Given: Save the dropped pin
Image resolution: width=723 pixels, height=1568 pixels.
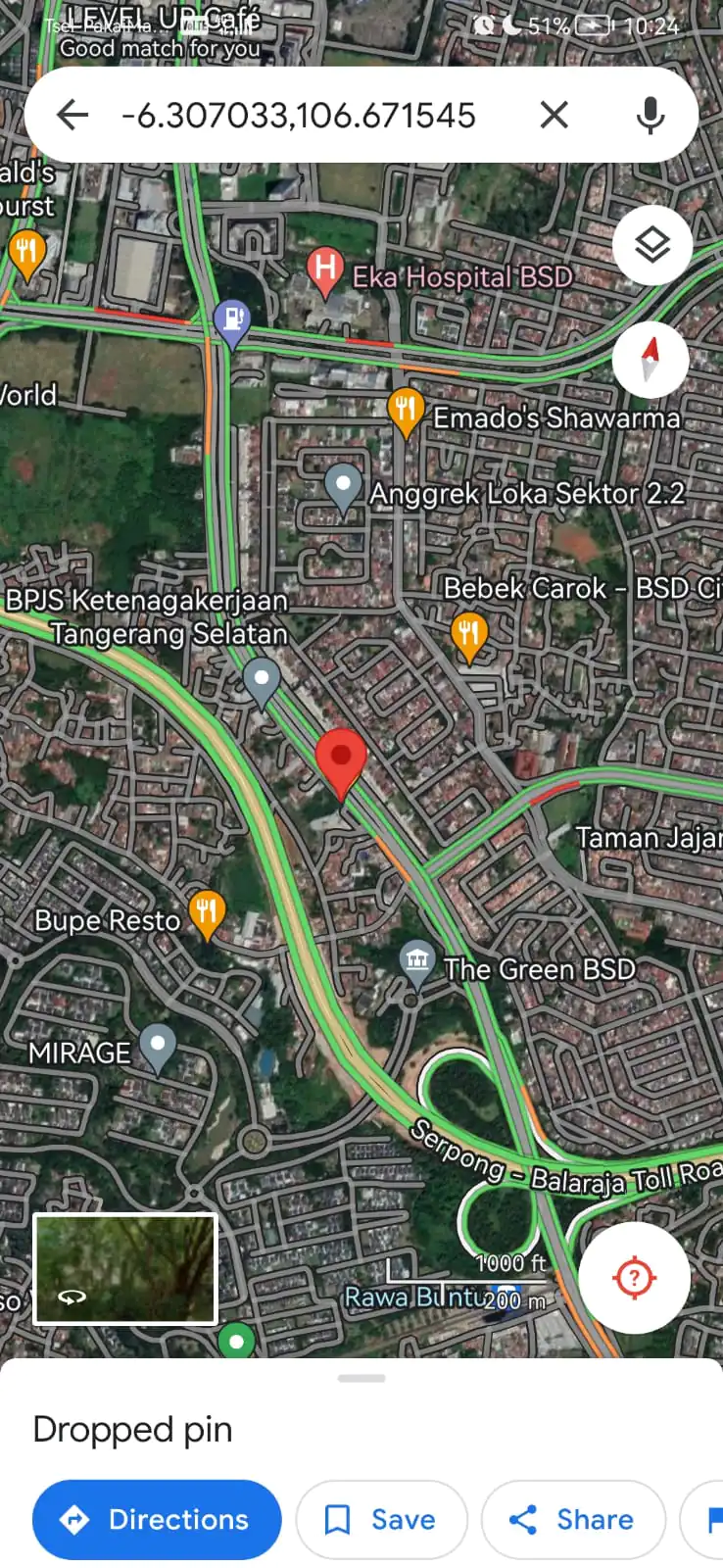Looking at the screenshot, I should (381, 1519).
